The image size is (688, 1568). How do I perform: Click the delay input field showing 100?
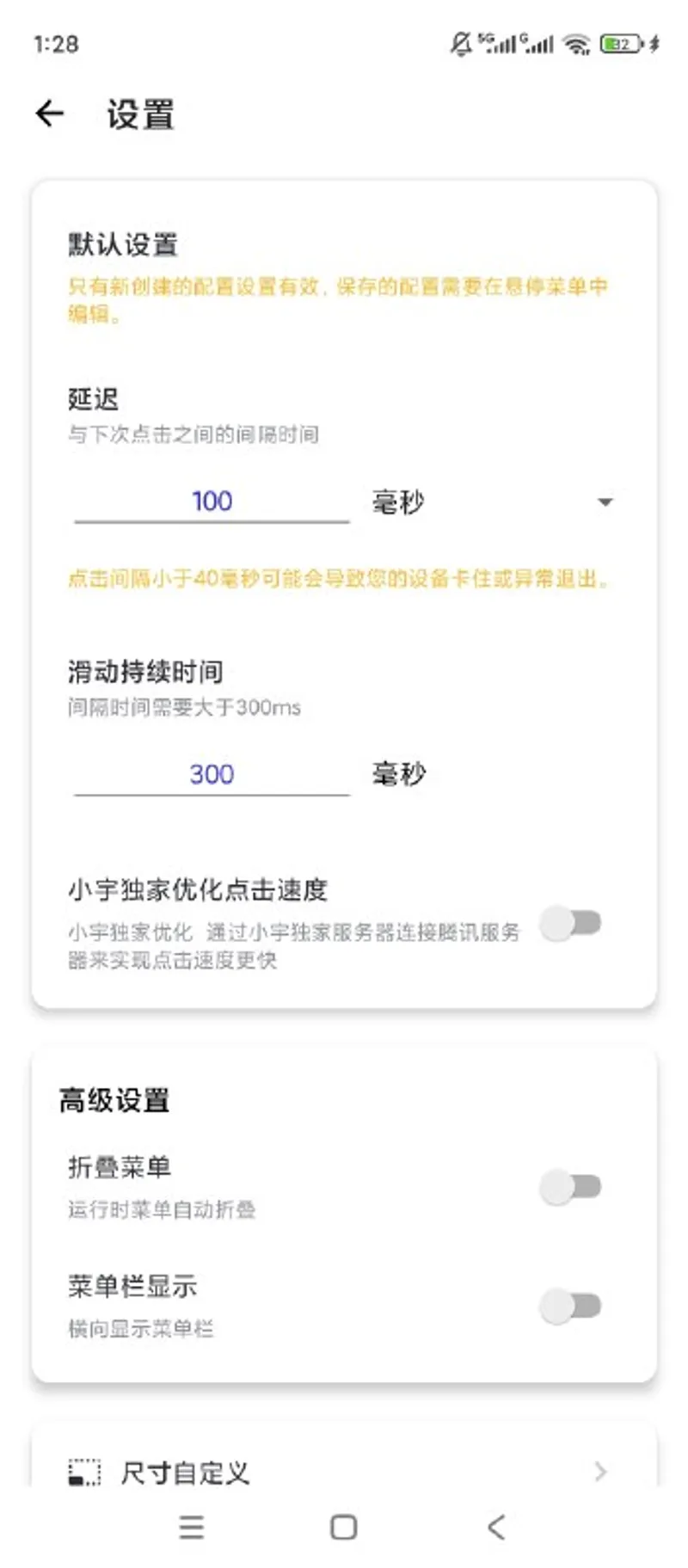(211, 501)
